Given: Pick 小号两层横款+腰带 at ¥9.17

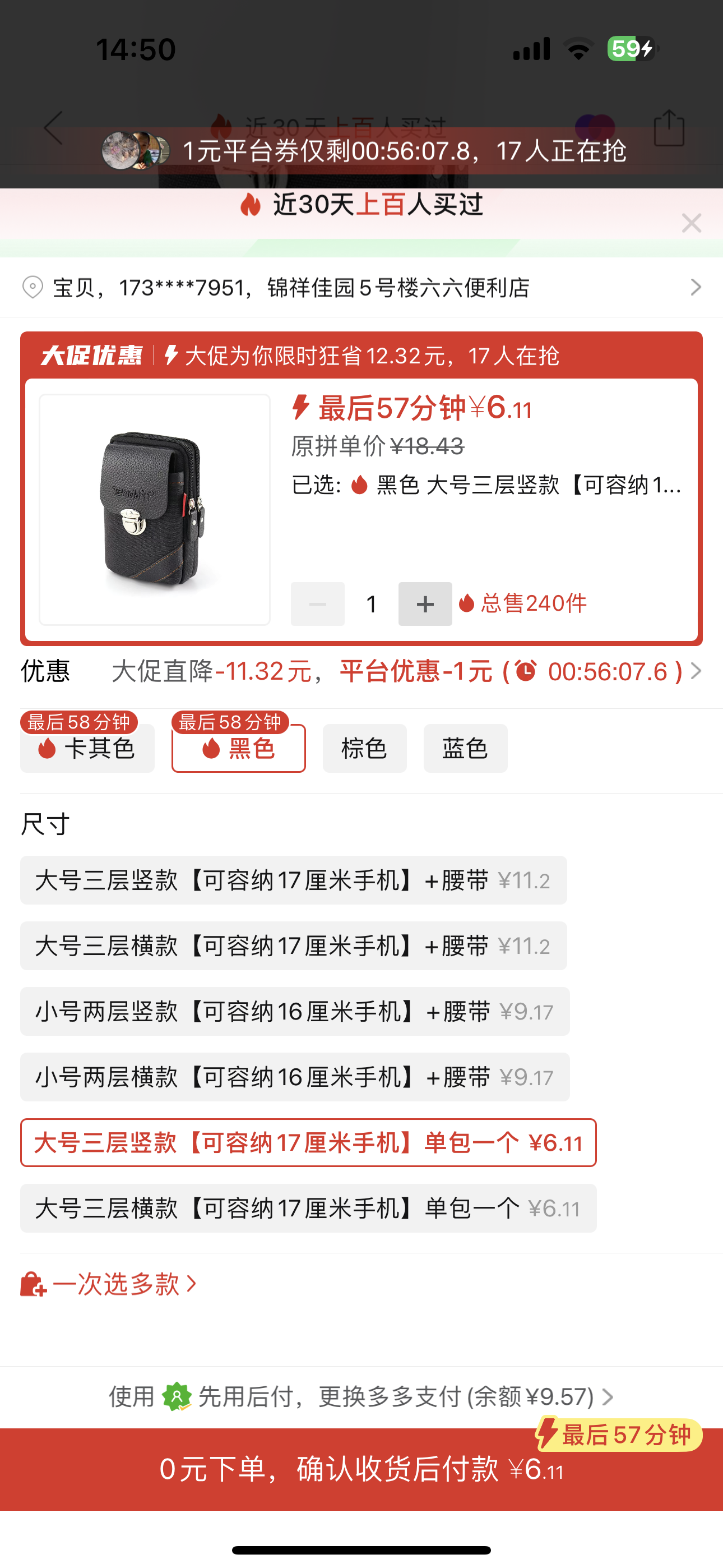Looking at the screenshot, I should pos(295,1077).
